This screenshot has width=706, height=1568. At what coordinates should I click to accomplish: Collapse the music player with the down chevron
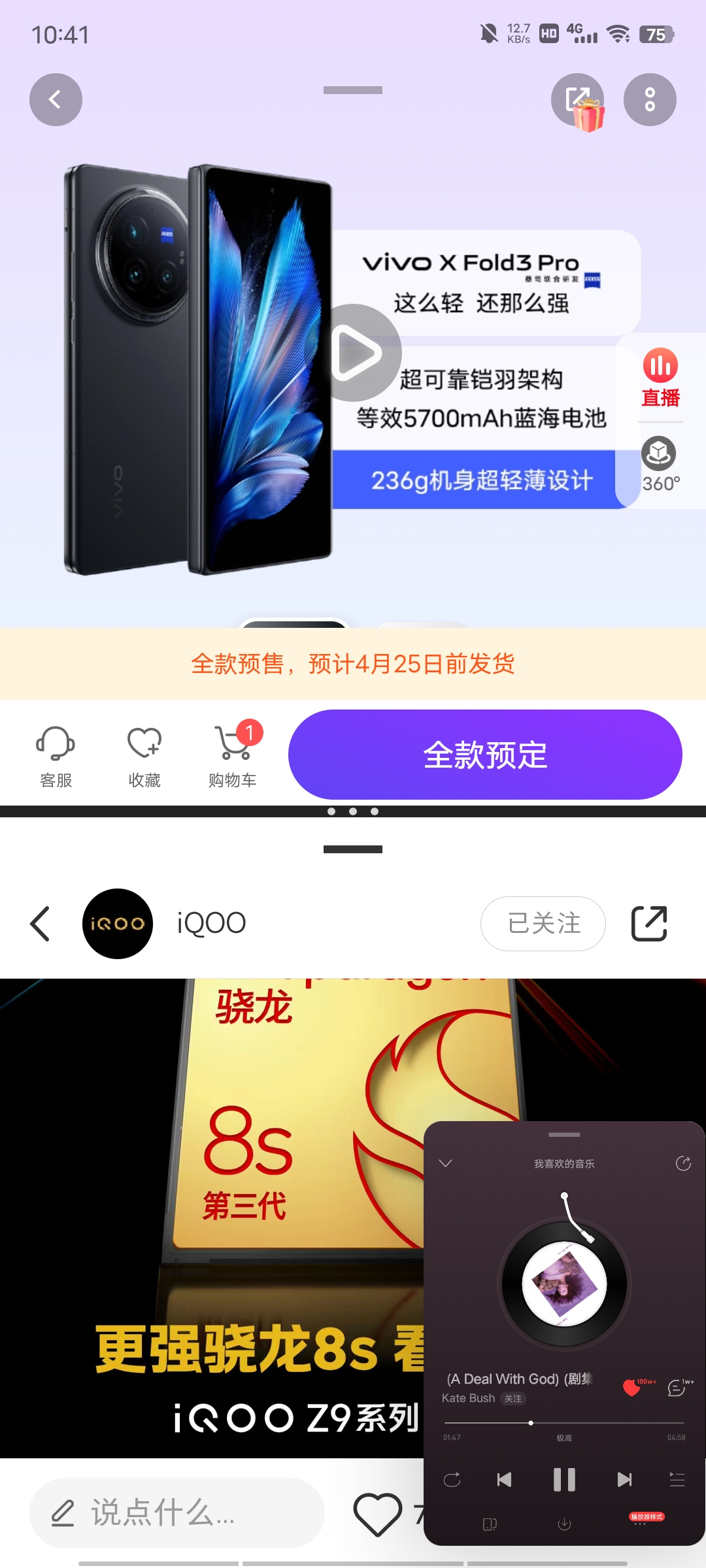[x=446, y=1164]
